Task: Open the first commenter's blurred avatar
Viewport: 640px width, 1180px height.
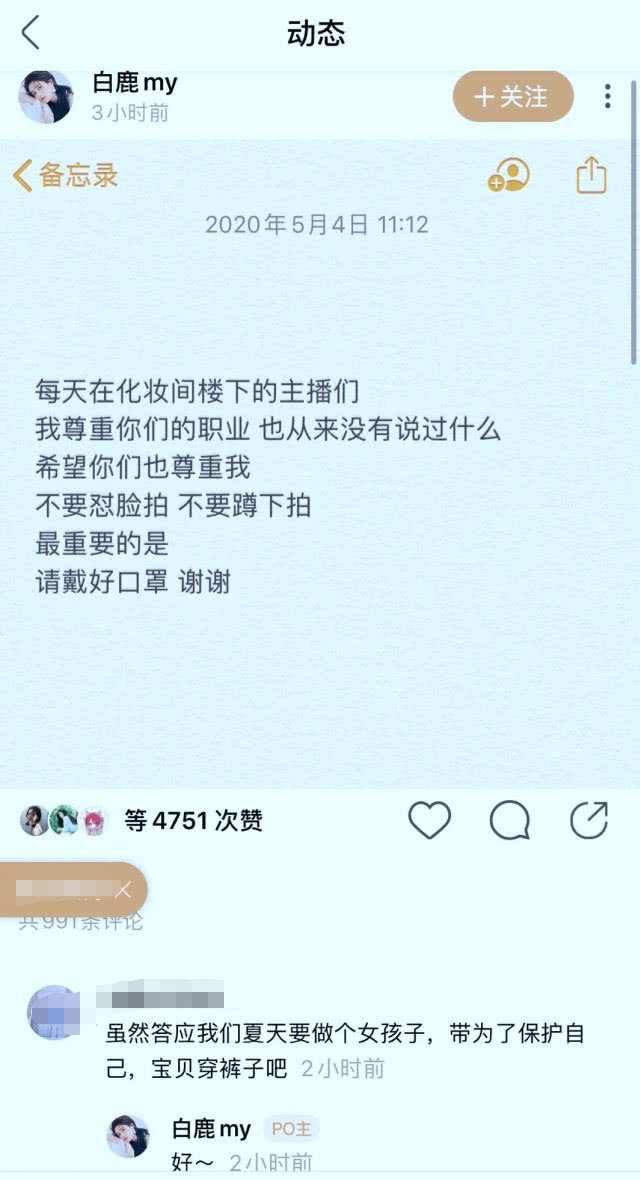Action: coord(54,1011)
